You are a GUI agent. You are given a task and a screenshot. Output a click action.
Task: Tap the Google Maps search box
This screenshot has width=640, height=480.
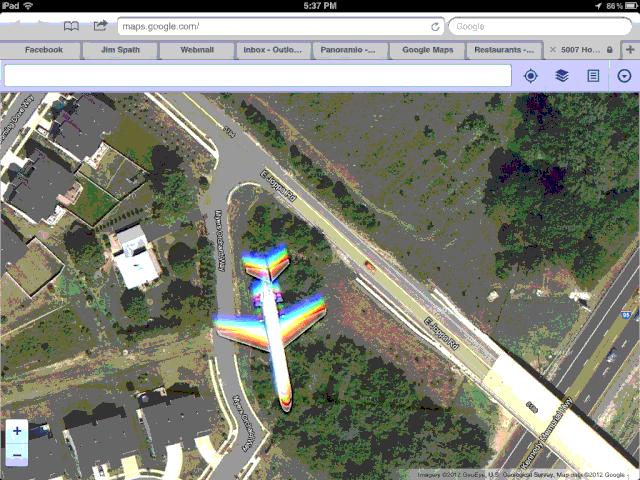click(x=257, y=76)
